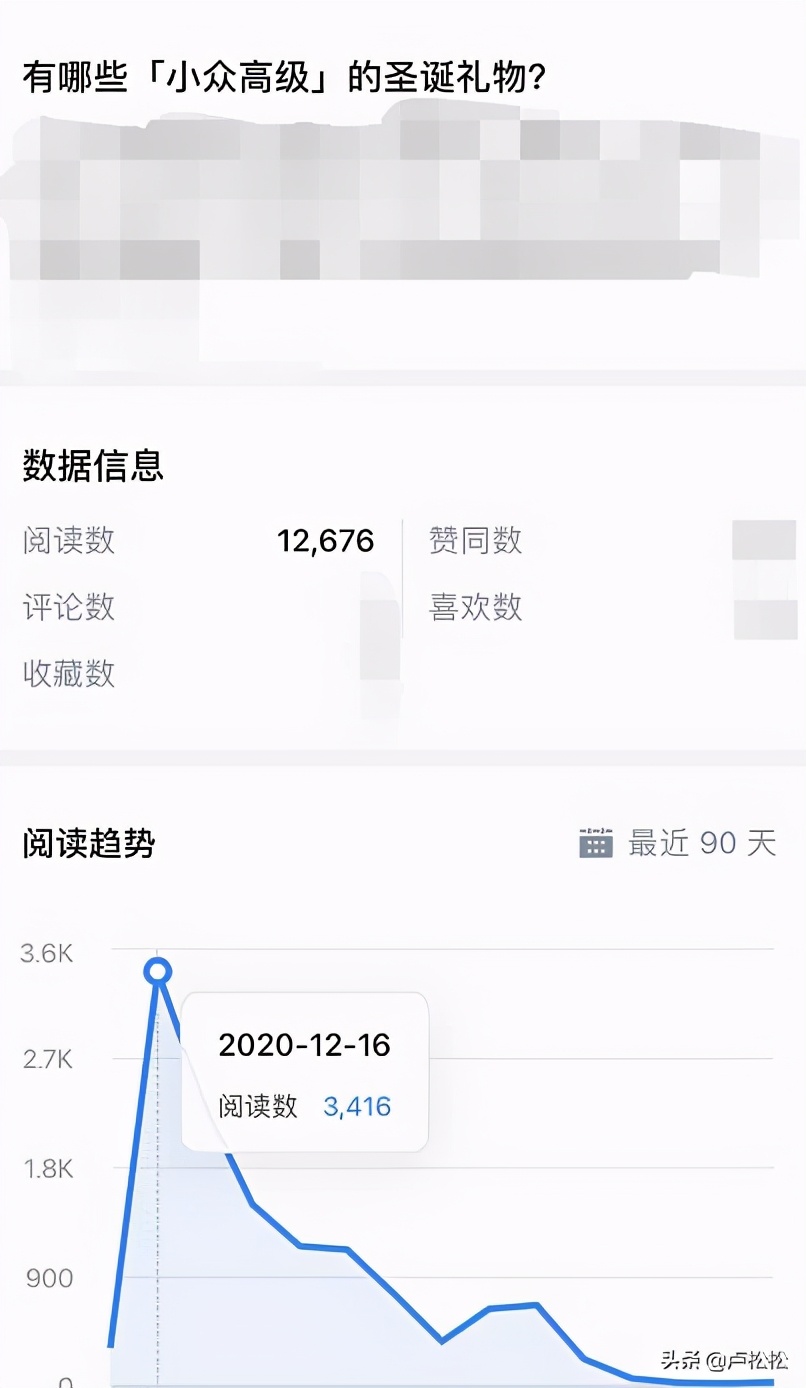Click the 3,416 reading count link
Image resolution: width=806 pixels, height=1388 pixels.
click(357, 1106)
